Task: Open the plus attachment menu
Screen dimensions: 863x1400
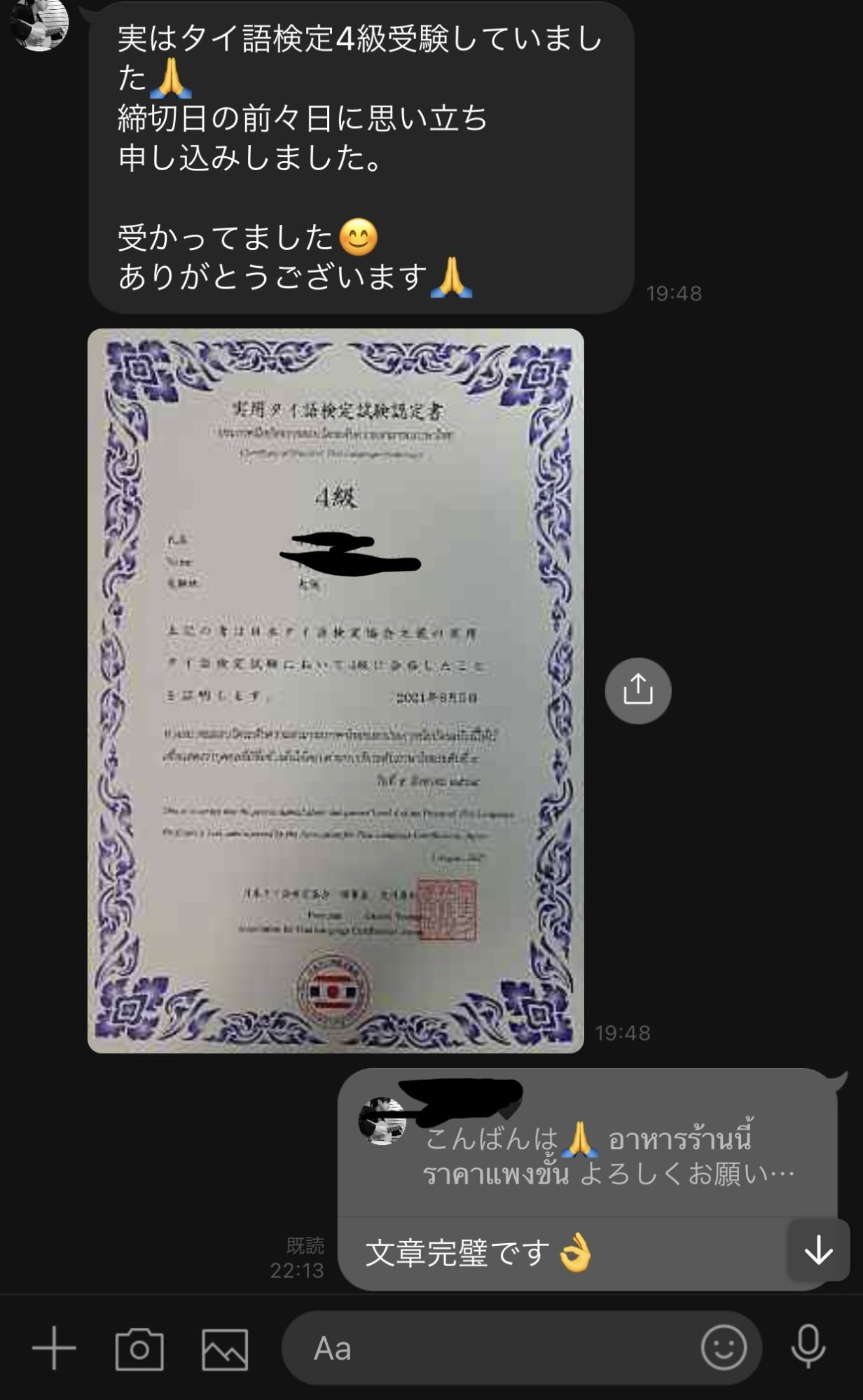Action: (x=54, y=1347)
